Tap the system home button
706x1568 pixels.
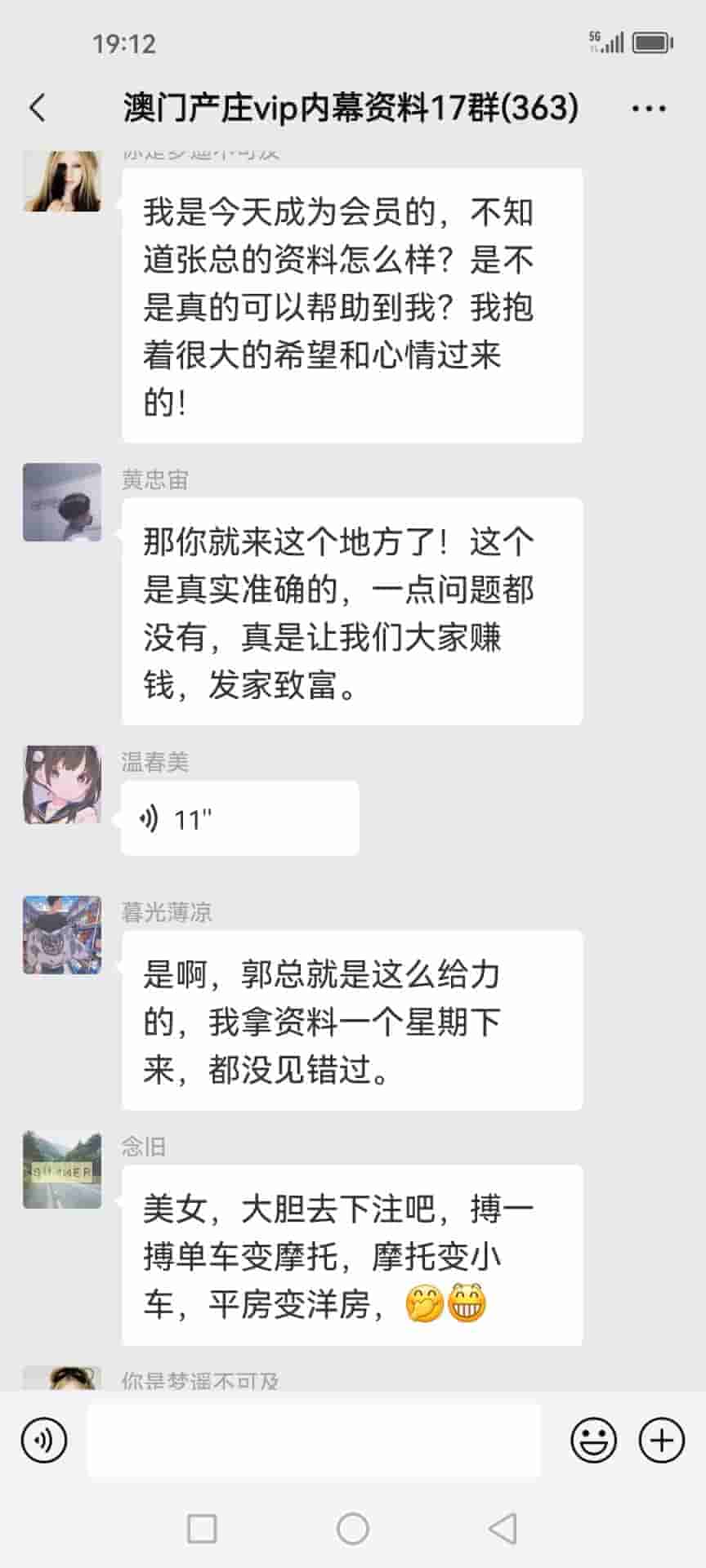pyautogui.click(x=353, y=1529)
